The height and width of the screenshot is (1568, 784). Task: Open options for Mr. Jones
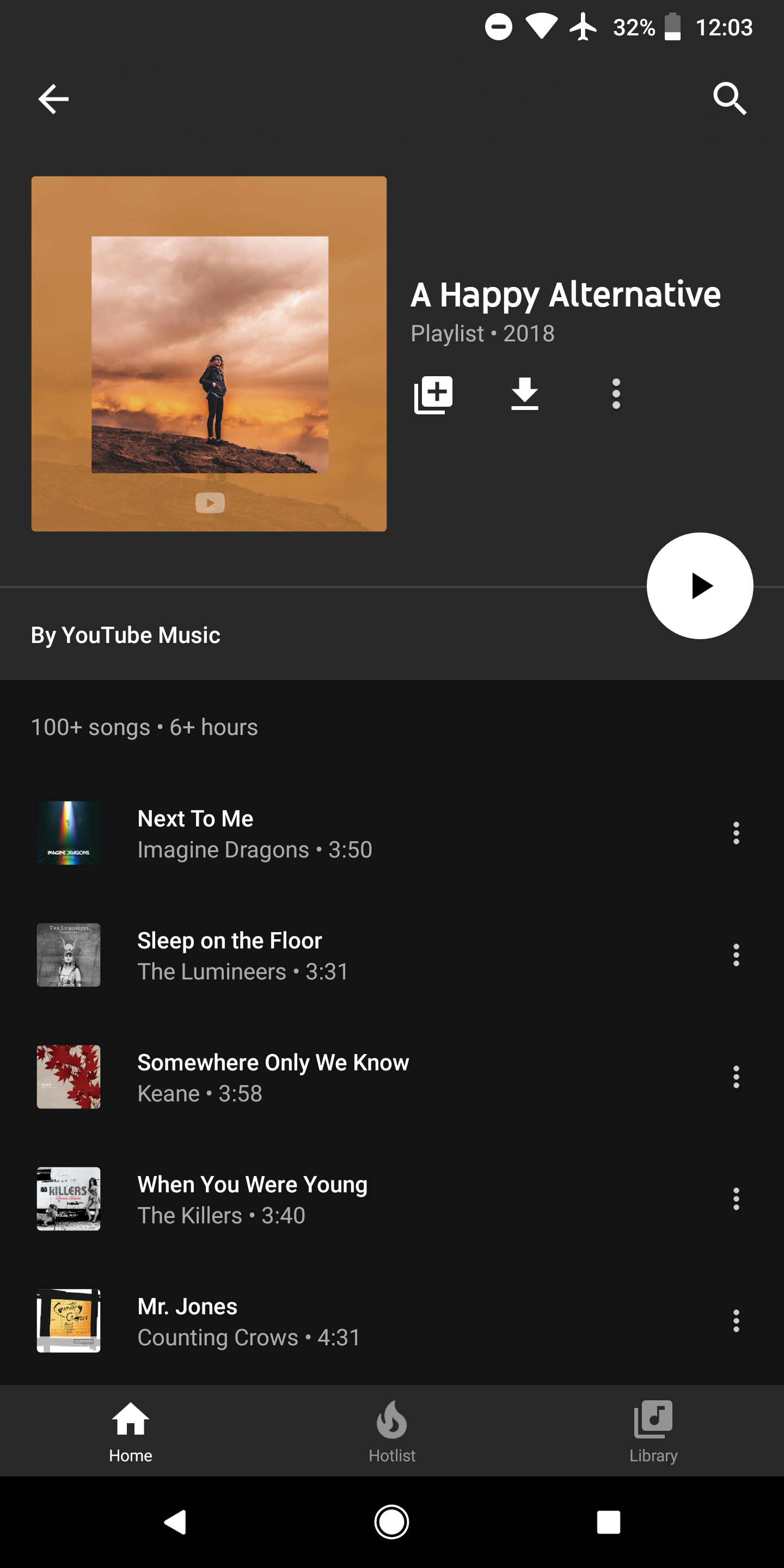pyautogui.click(x=736, y=1322)
